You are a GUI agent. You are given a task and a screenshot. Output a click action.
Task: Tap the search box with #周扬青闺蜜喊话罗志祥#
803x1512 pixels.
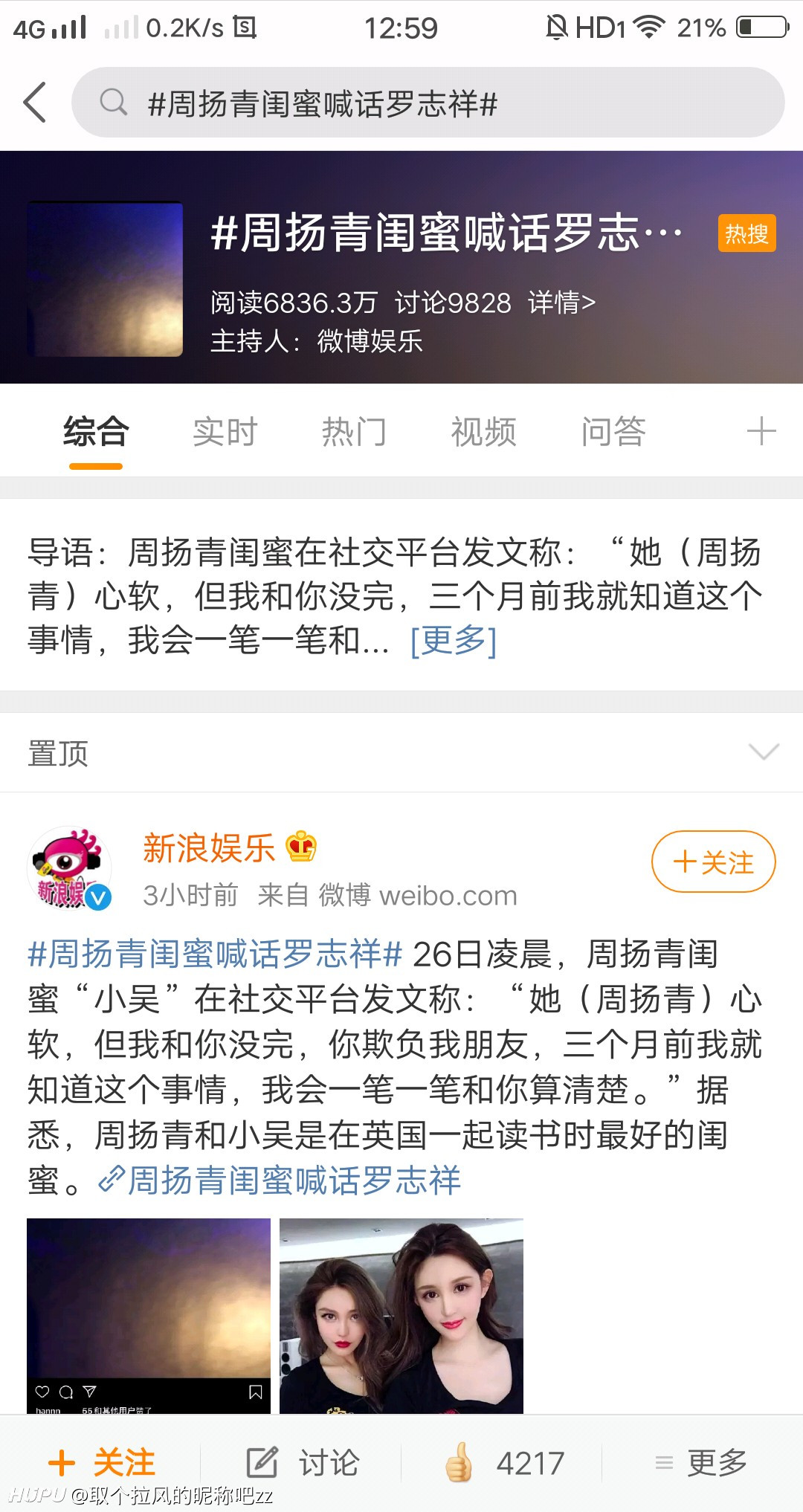428,103
